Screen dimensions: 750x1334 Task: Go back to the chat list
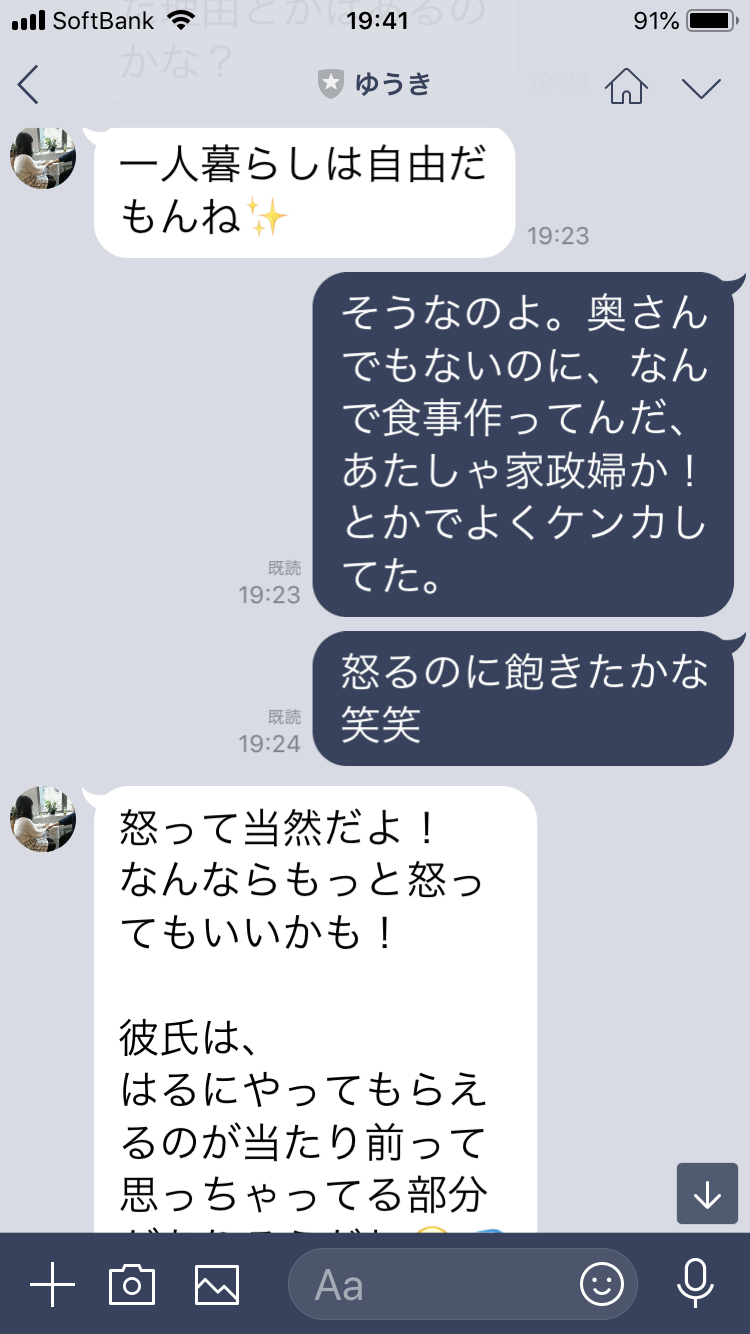[29, 85]
